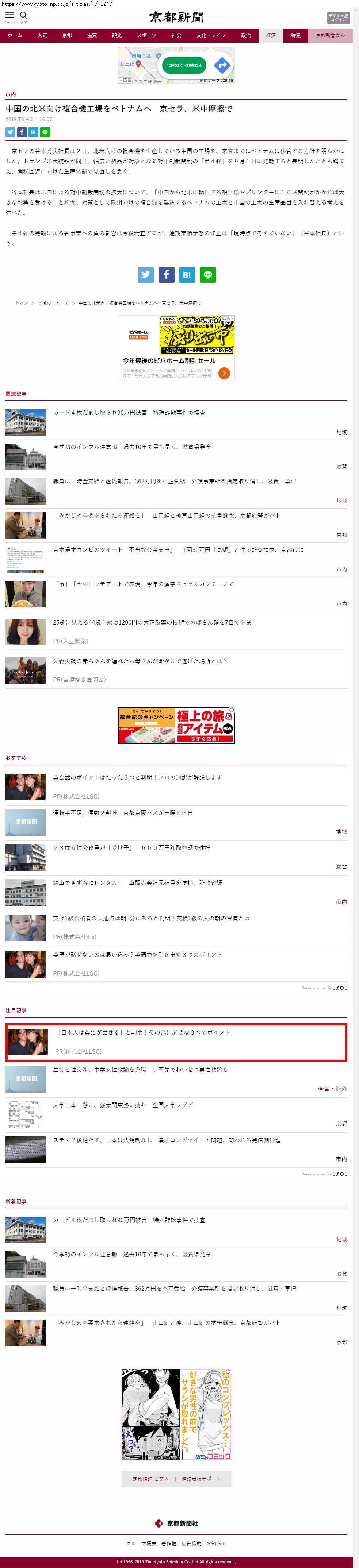This screenshot has height=1568, width=359.
Task: Select the スポーツ tab
Action: tap(146, 35)
